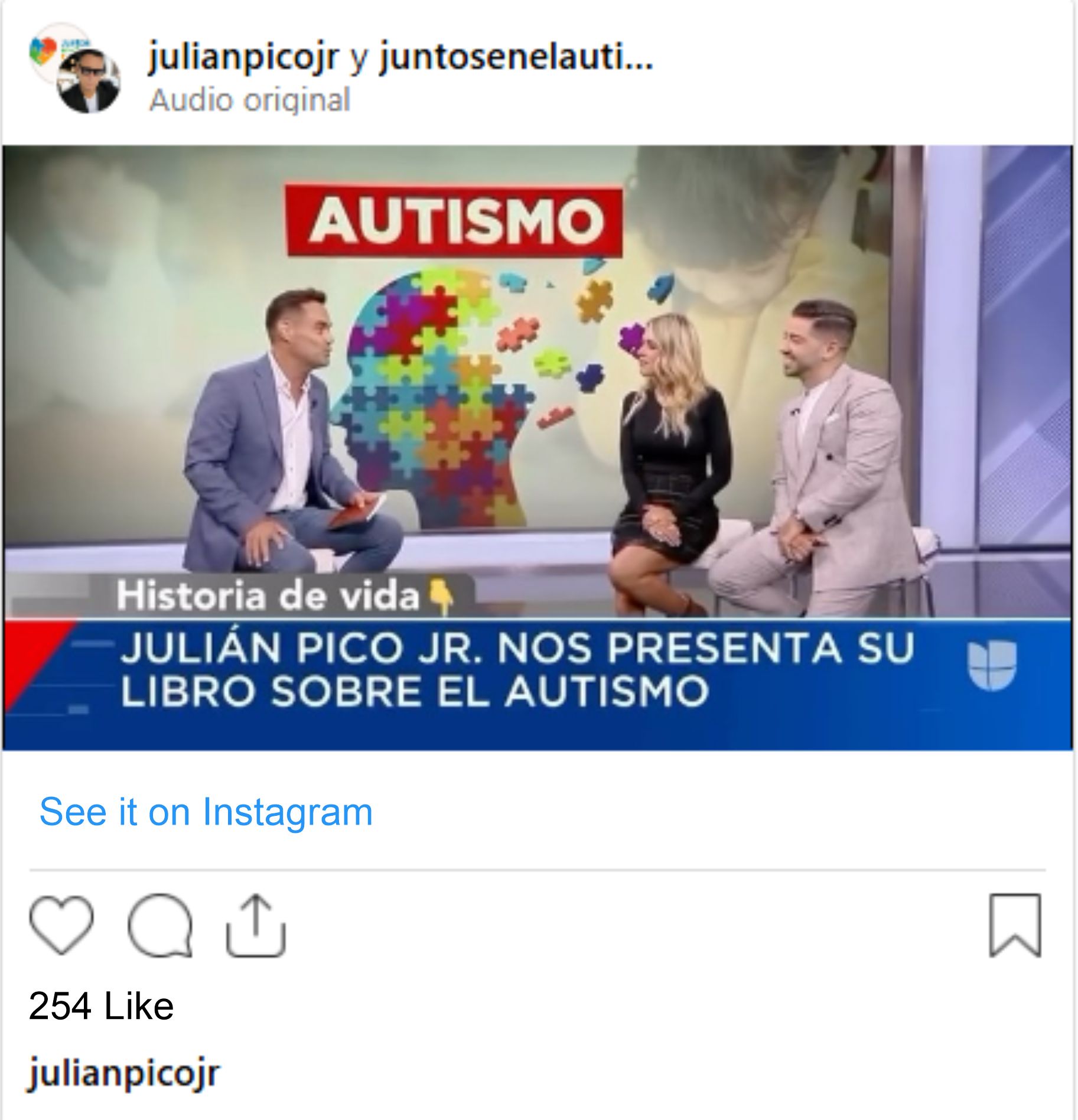Bookmark this Instagram post
Viewport: 1078px width, 1120px height.
coord(1015,925)
